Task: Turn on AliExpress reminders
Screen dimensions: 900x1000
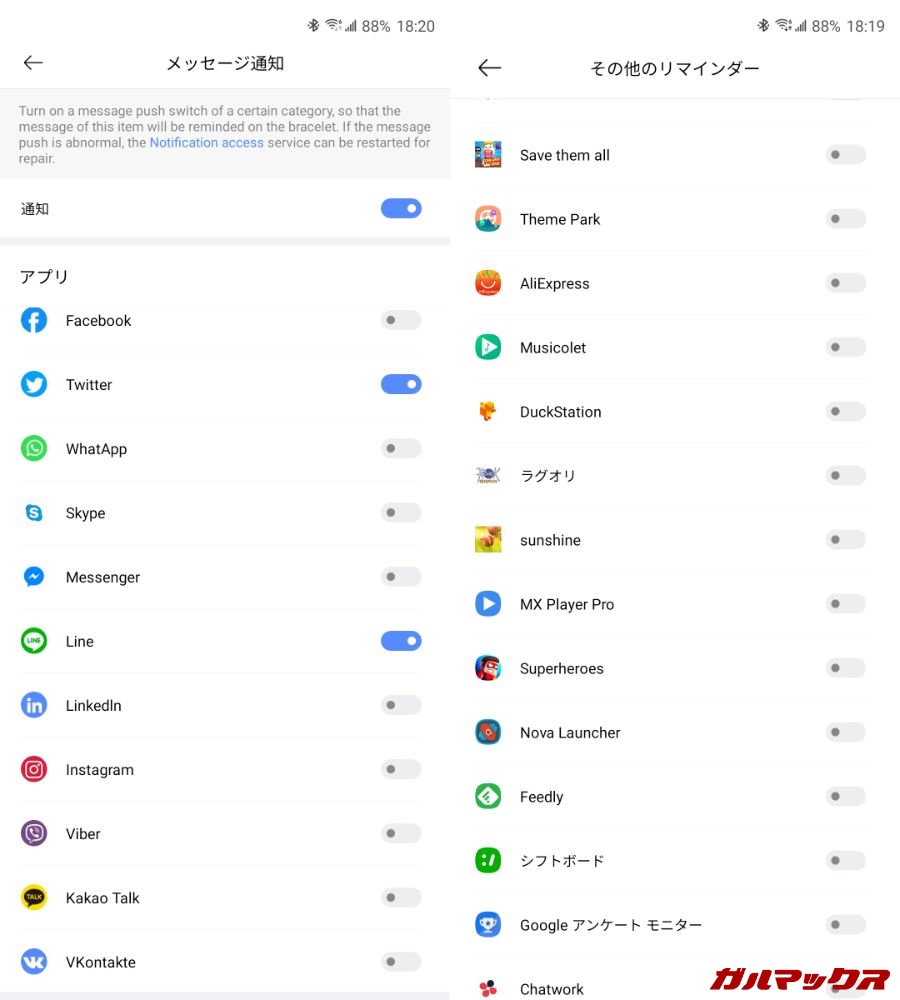Action: [x=845, y=283]
